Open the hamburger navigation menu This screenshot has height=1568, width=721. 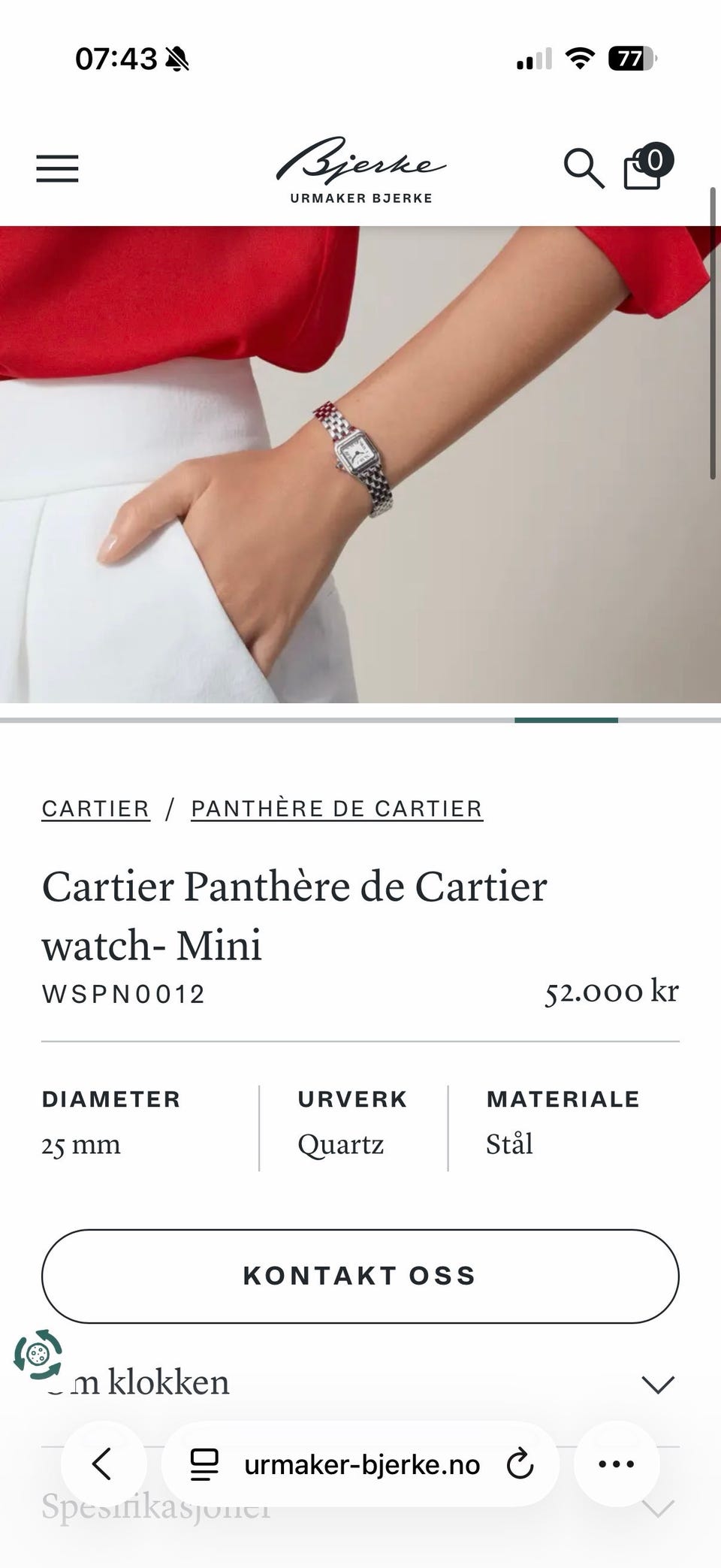pos(57,170)
